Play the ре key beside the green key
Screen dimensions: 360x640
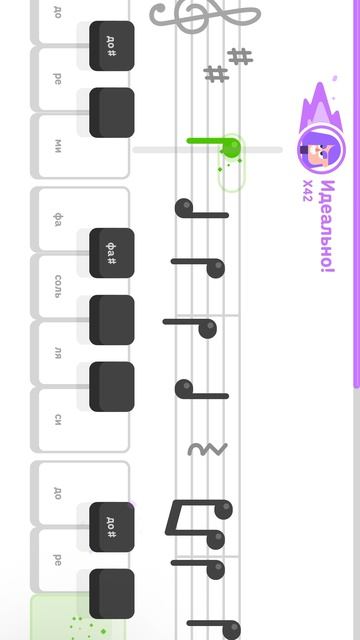(x=80, y=560)
